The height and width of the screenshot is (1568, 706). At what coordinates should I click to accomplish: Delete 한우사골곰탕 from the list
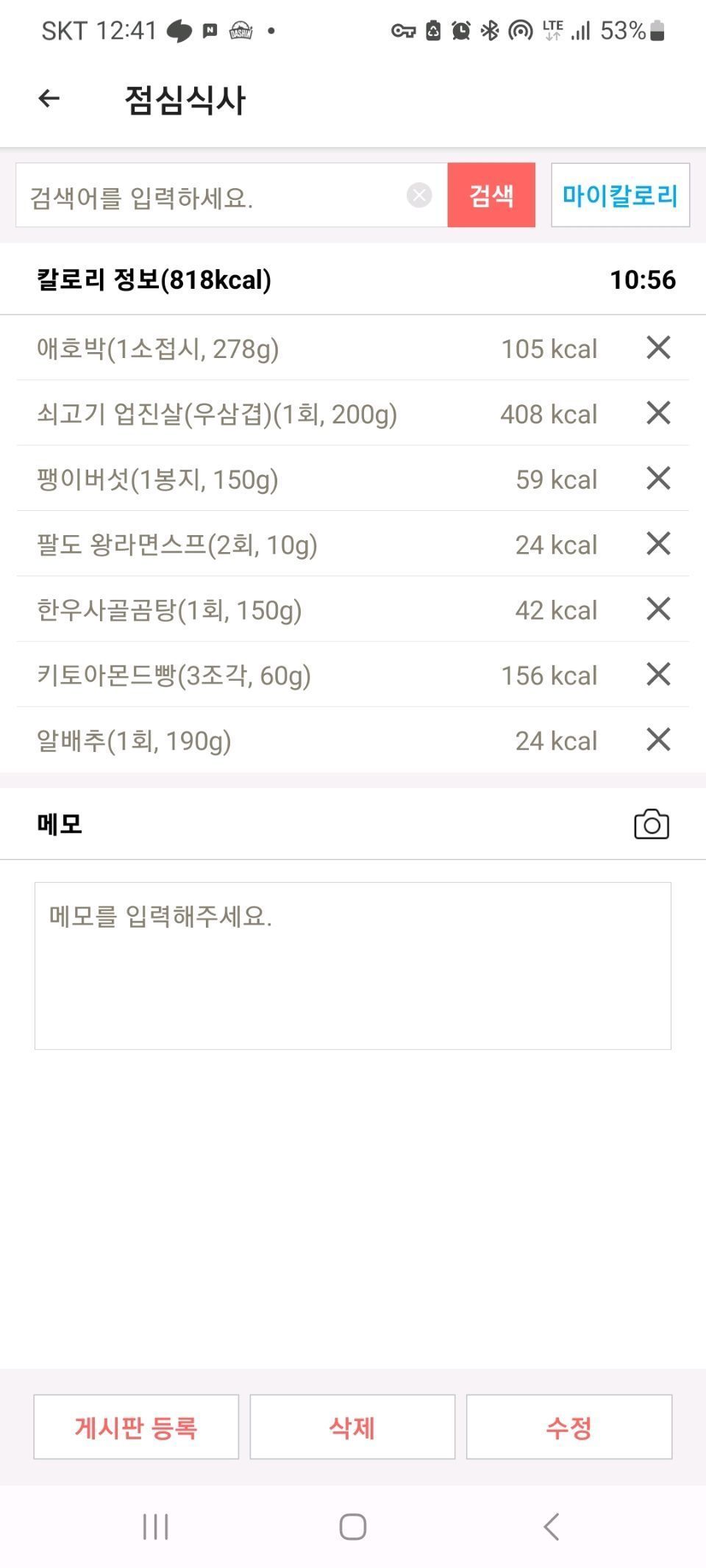point(658,609)
